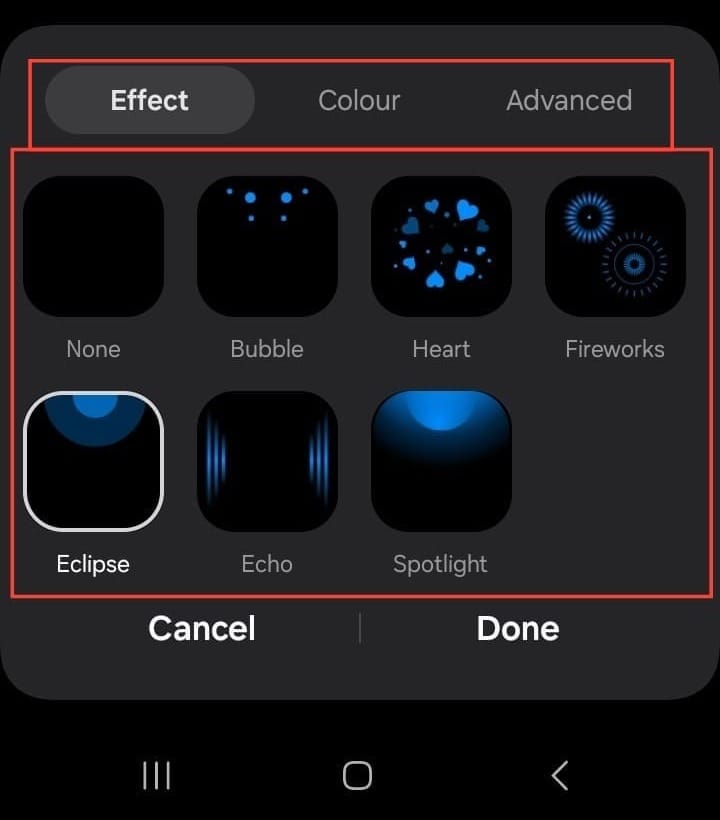Pick the Heart effect
The image size is (720, 820).
pyautogui.click(x=441, y=247)
